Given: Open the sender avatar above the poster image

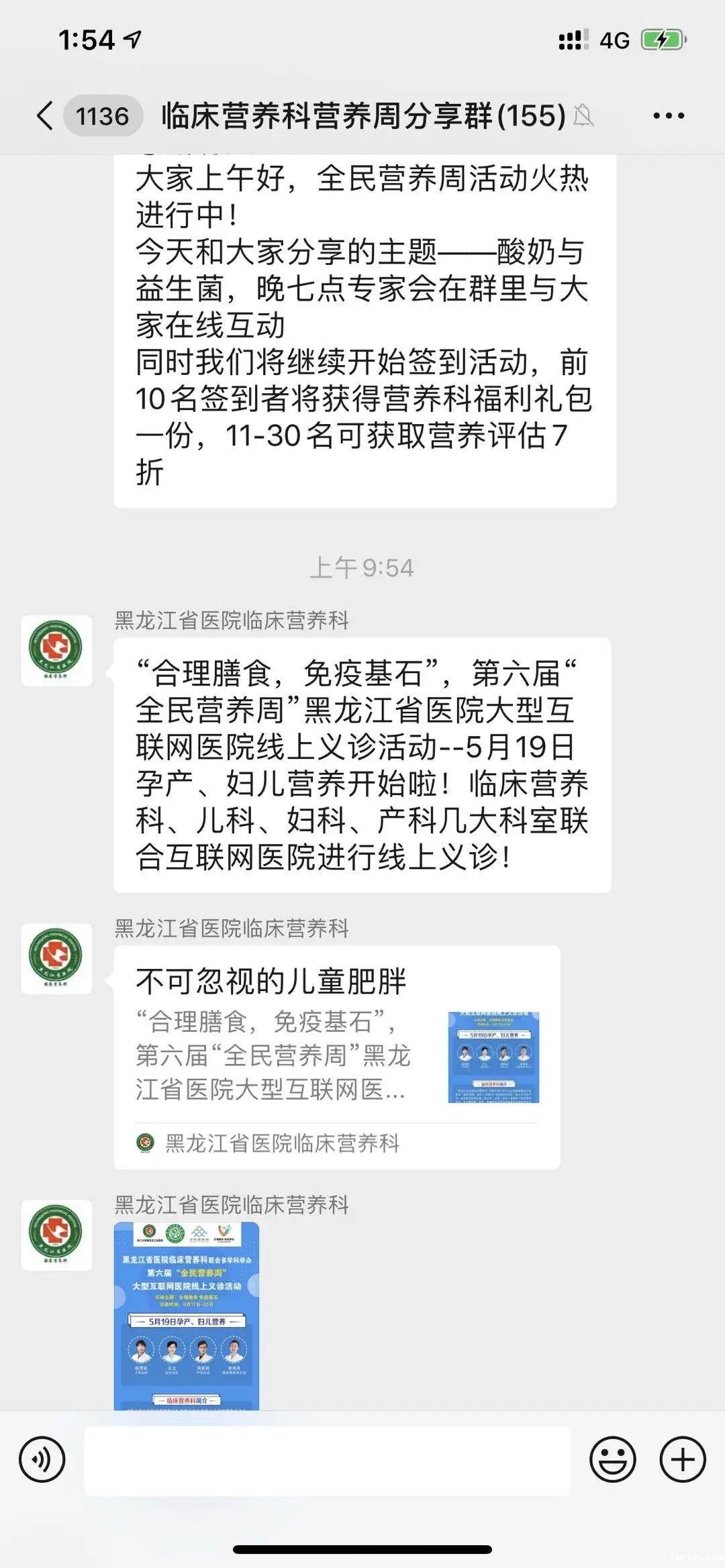Looking at the screenshot, I should pos(56,1235).
